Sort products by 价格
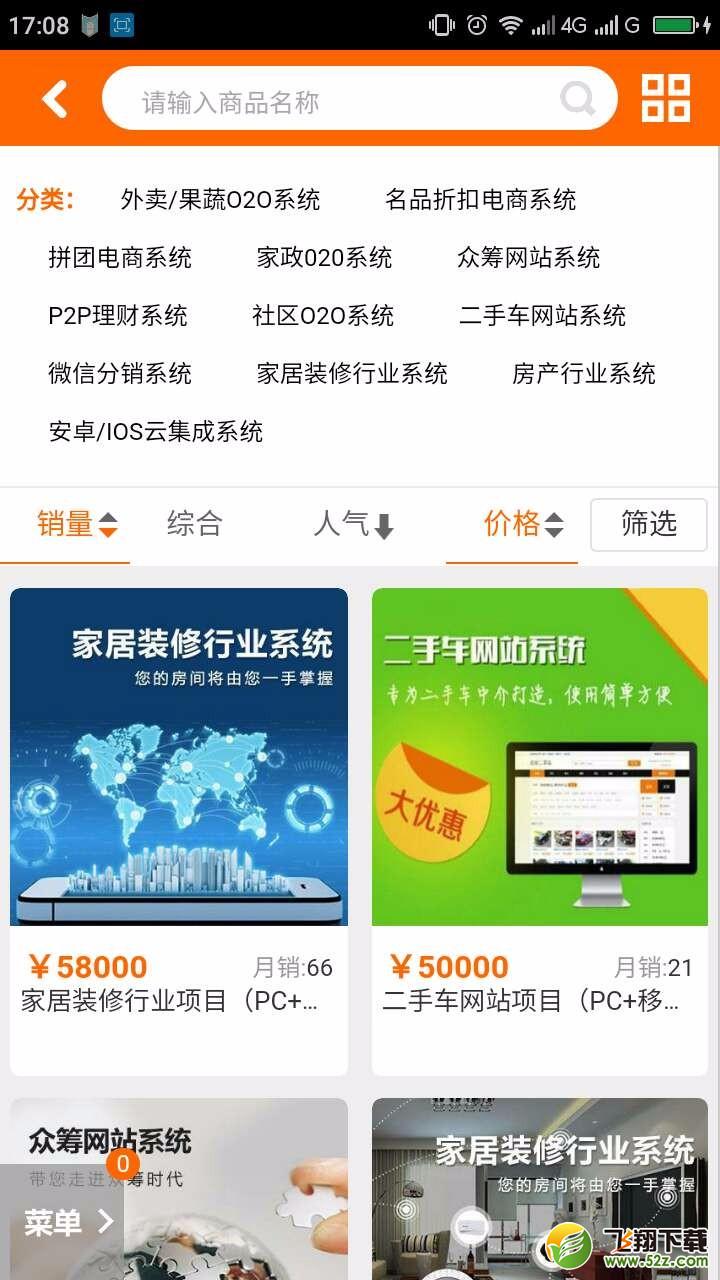This screenshot has height=1280, width=720. pos(524,524)
